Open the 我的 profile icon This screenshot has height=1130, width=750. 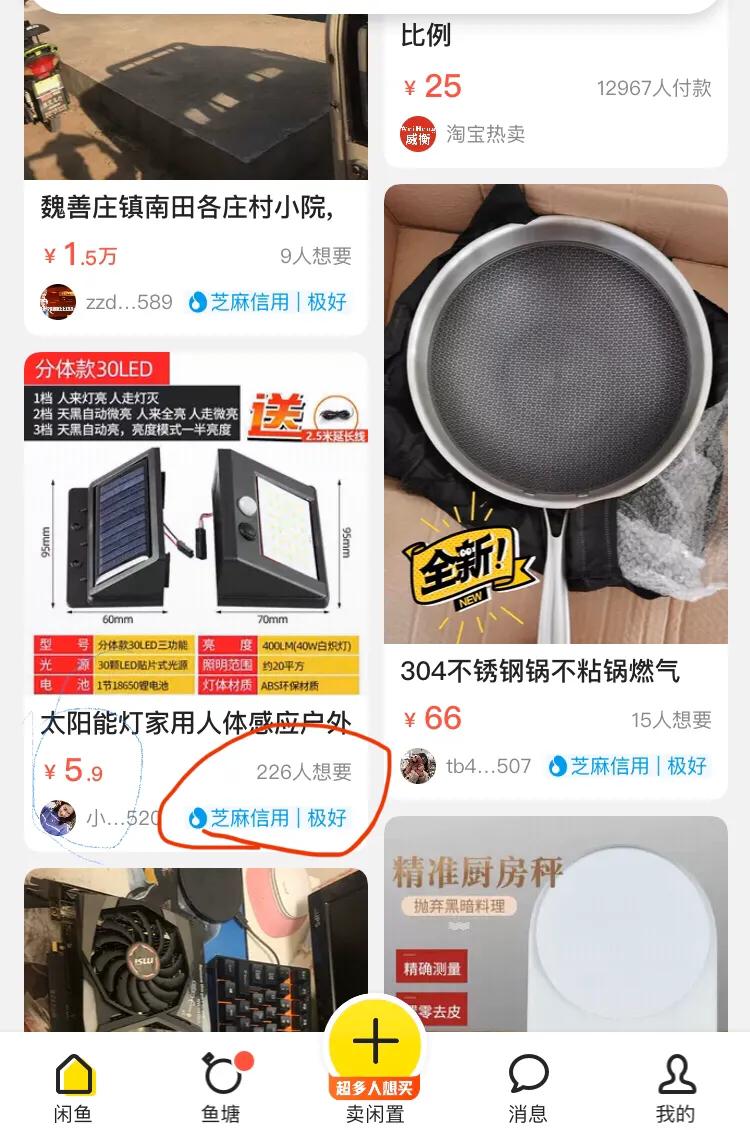pyautogui.click(x=677, y=1075)
